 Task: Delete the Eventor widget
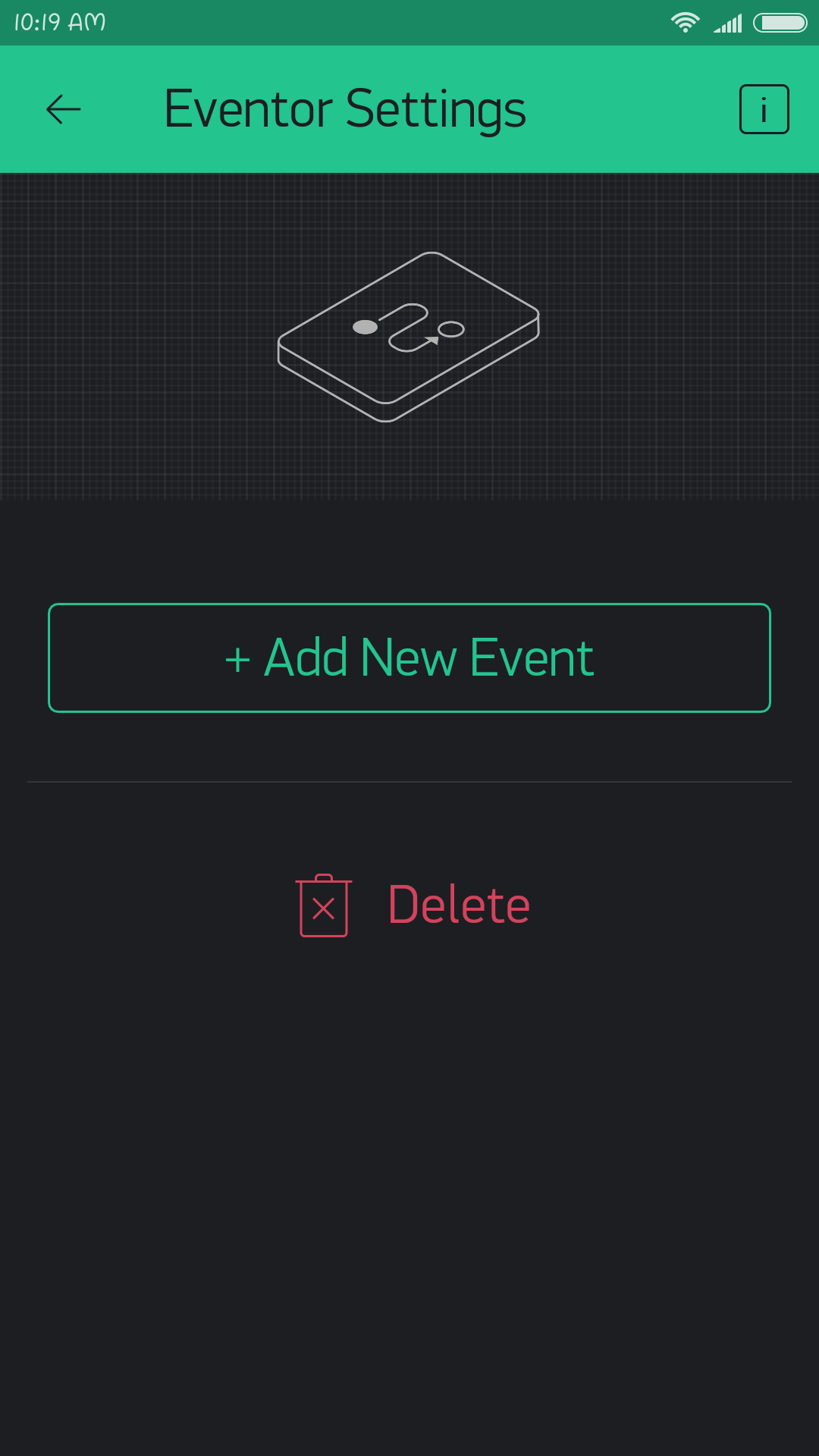click(x=413, y=905)
